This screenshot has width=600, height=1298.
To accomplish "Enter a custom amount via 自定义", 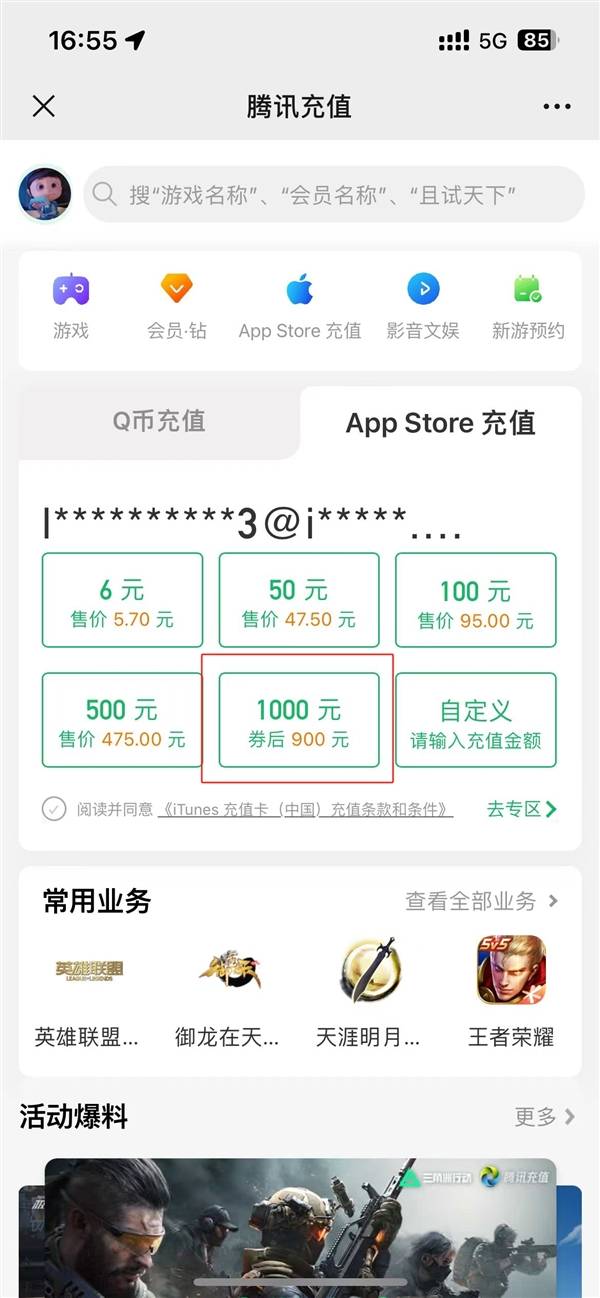I will click(475, 720).
